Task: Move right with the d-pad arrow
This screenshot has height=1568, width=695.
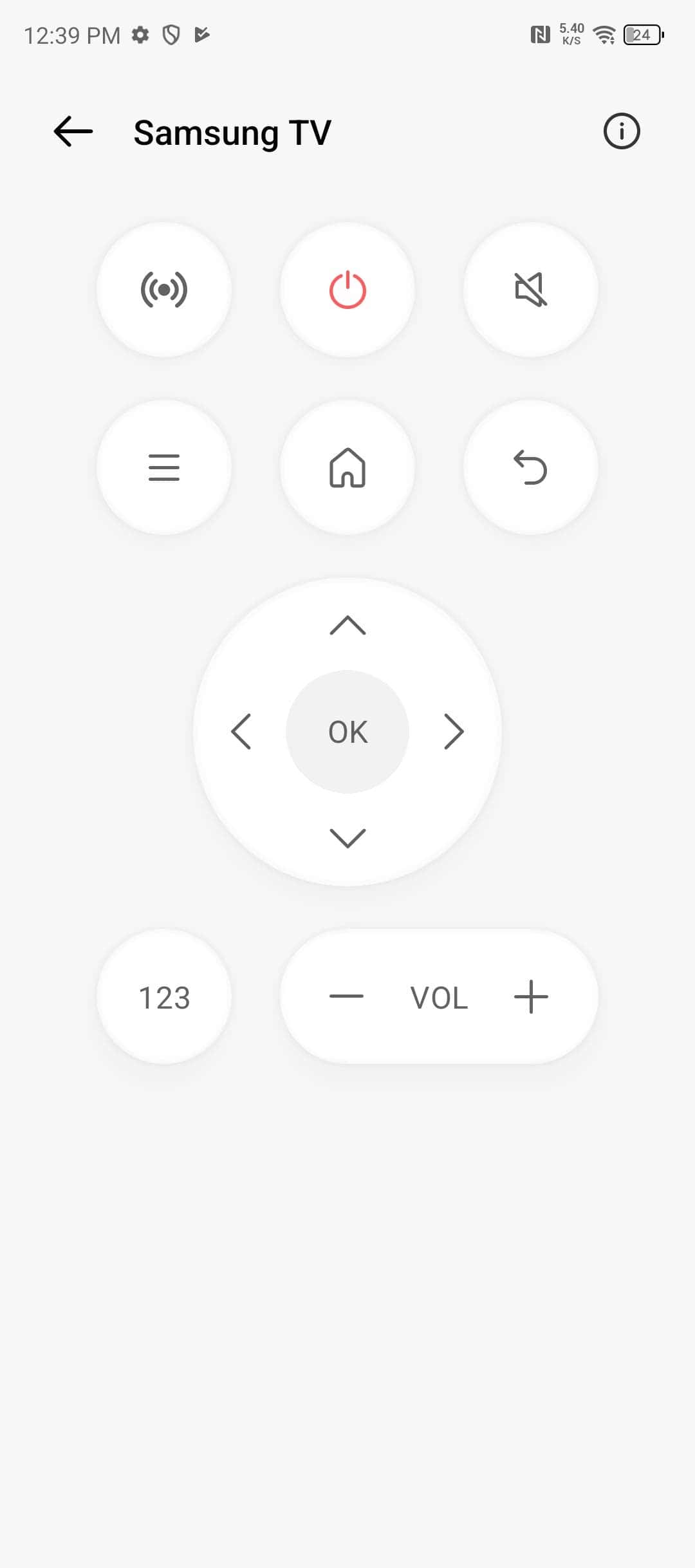Action: [x=454, y=732]
